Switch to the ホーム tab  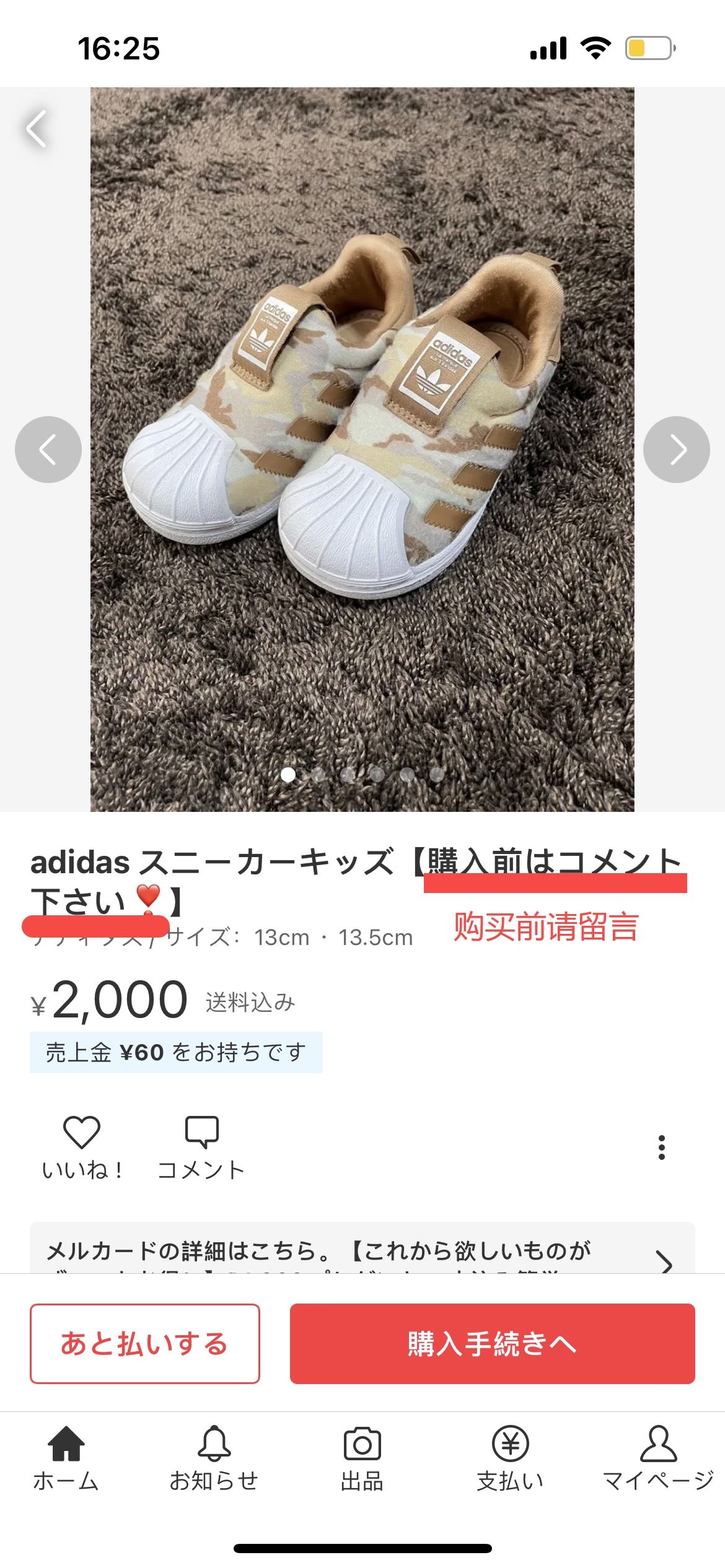coord(66,1458)
